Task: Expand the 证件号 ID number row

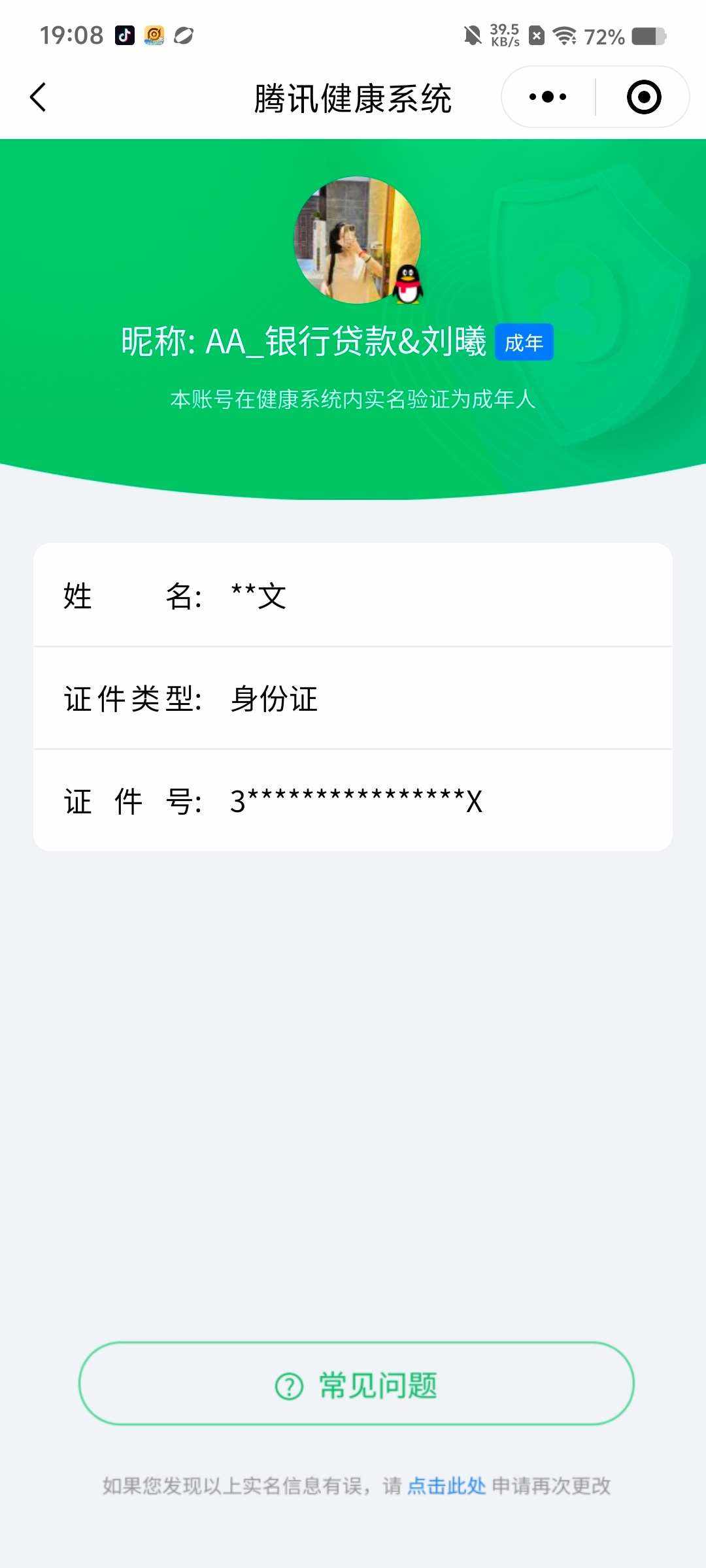Action: (x=353, y=801)
